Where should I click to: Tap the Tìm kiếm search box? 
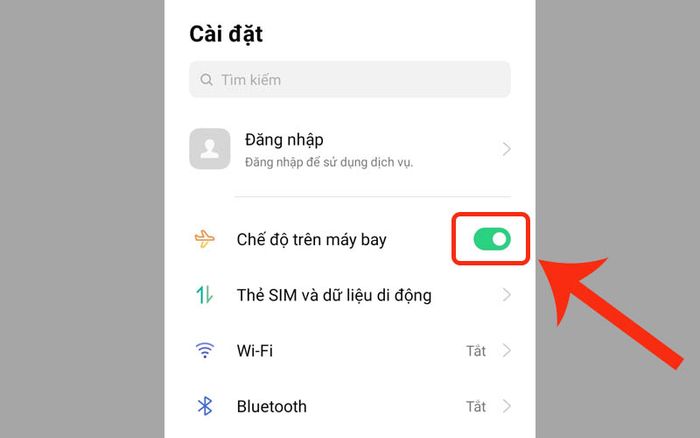[x=349, y=79]
